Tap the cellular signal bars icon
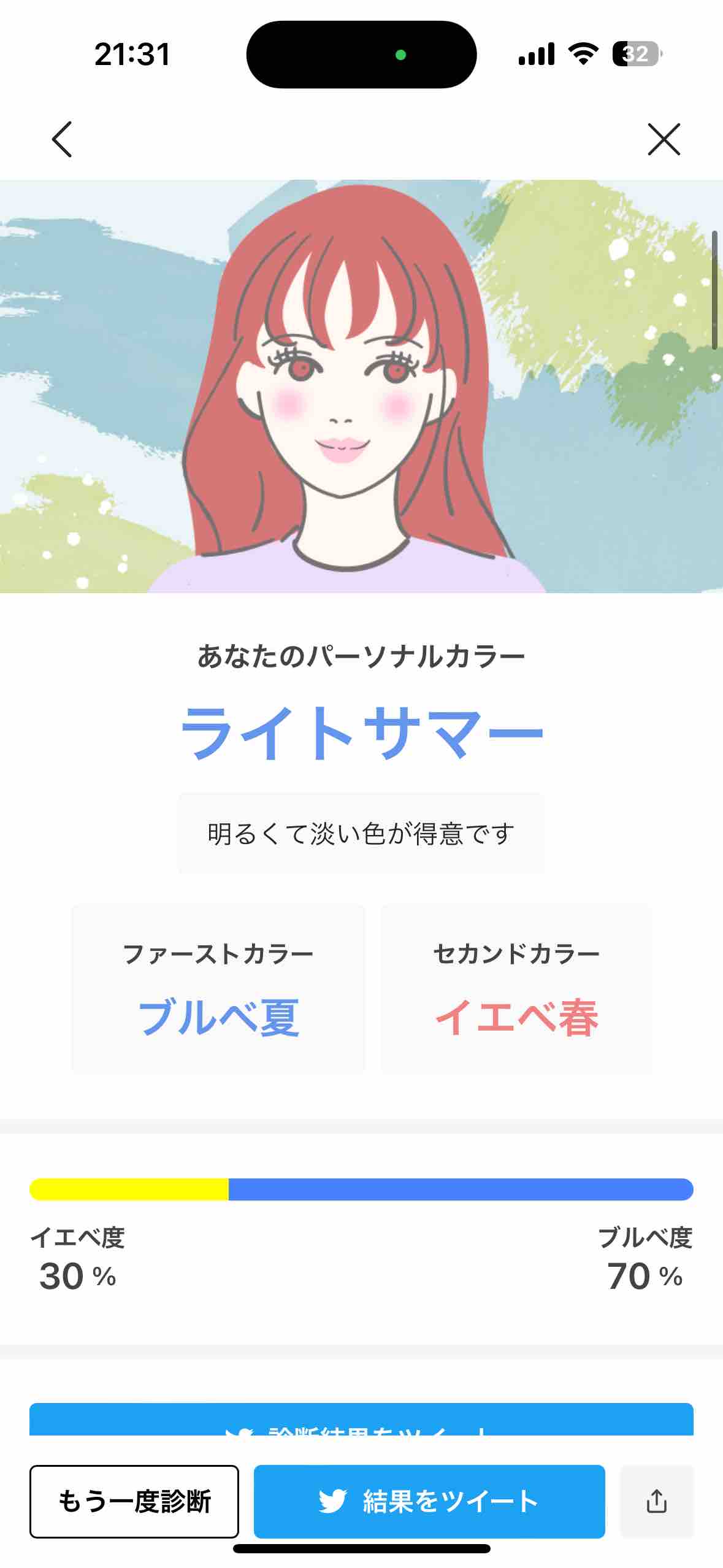 tap(536, 55)
